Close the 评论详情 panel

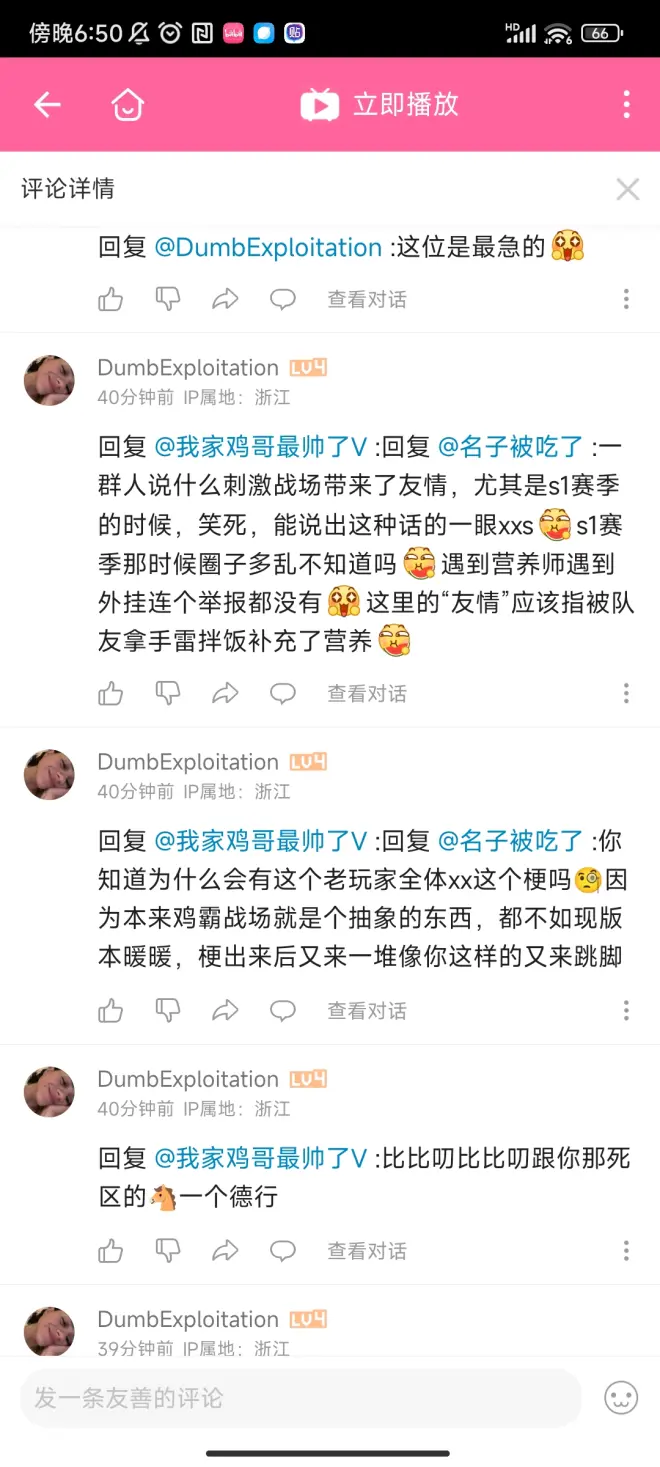point(627,189)
